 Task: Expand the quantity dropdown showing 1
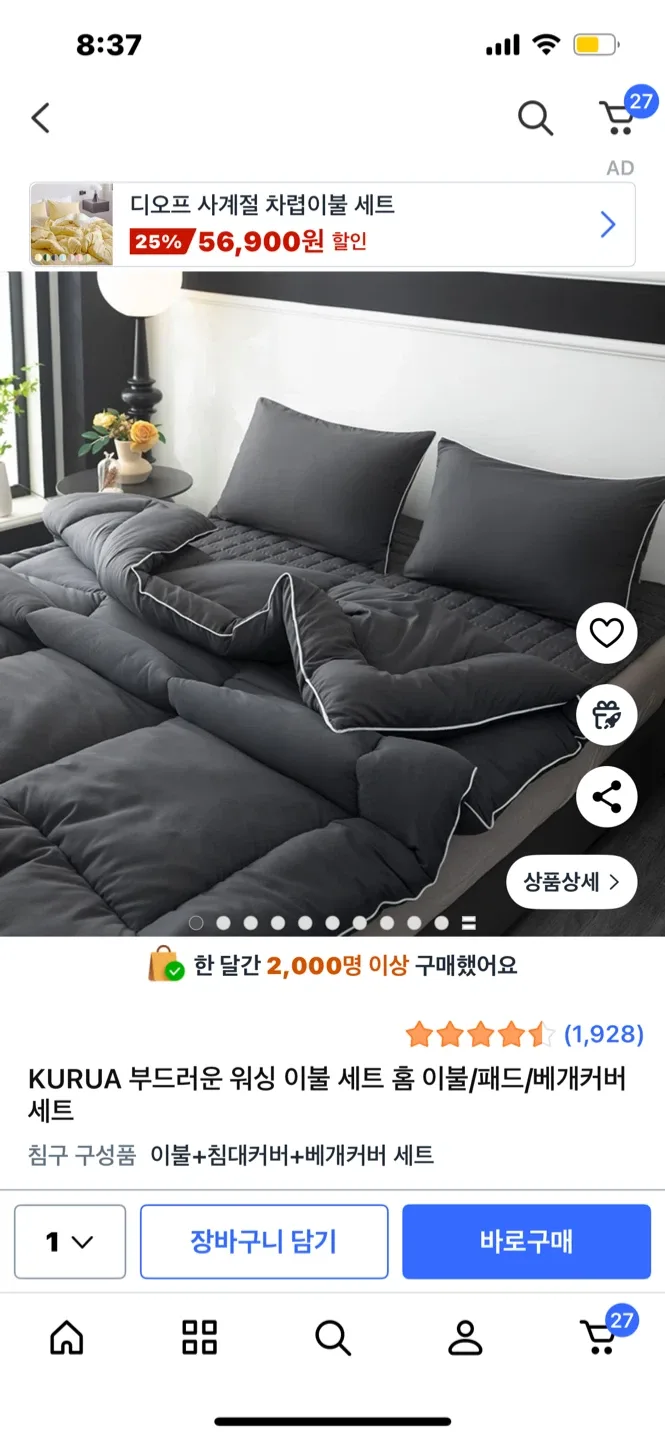click(70, 1242)
